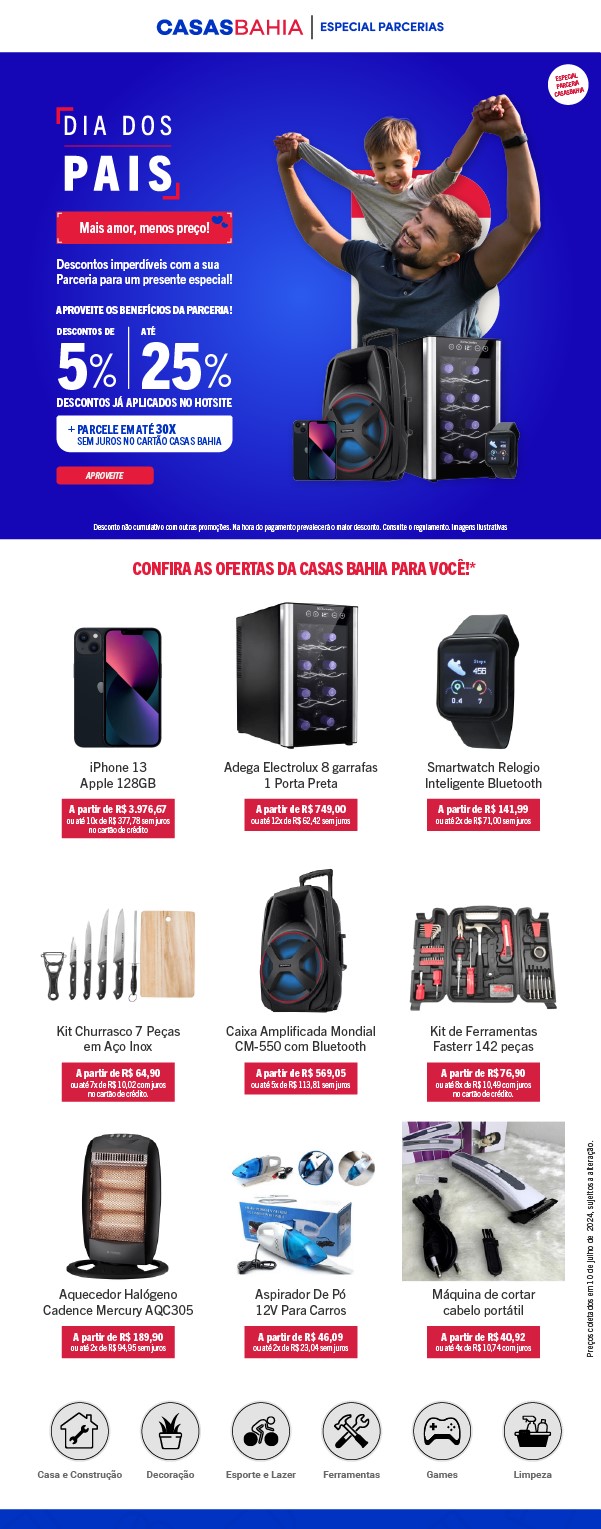The width and height of the screenshot is (601, 1529).
Task: Open the Esporte e Lazer category
Action: (x=261, y=1431)
